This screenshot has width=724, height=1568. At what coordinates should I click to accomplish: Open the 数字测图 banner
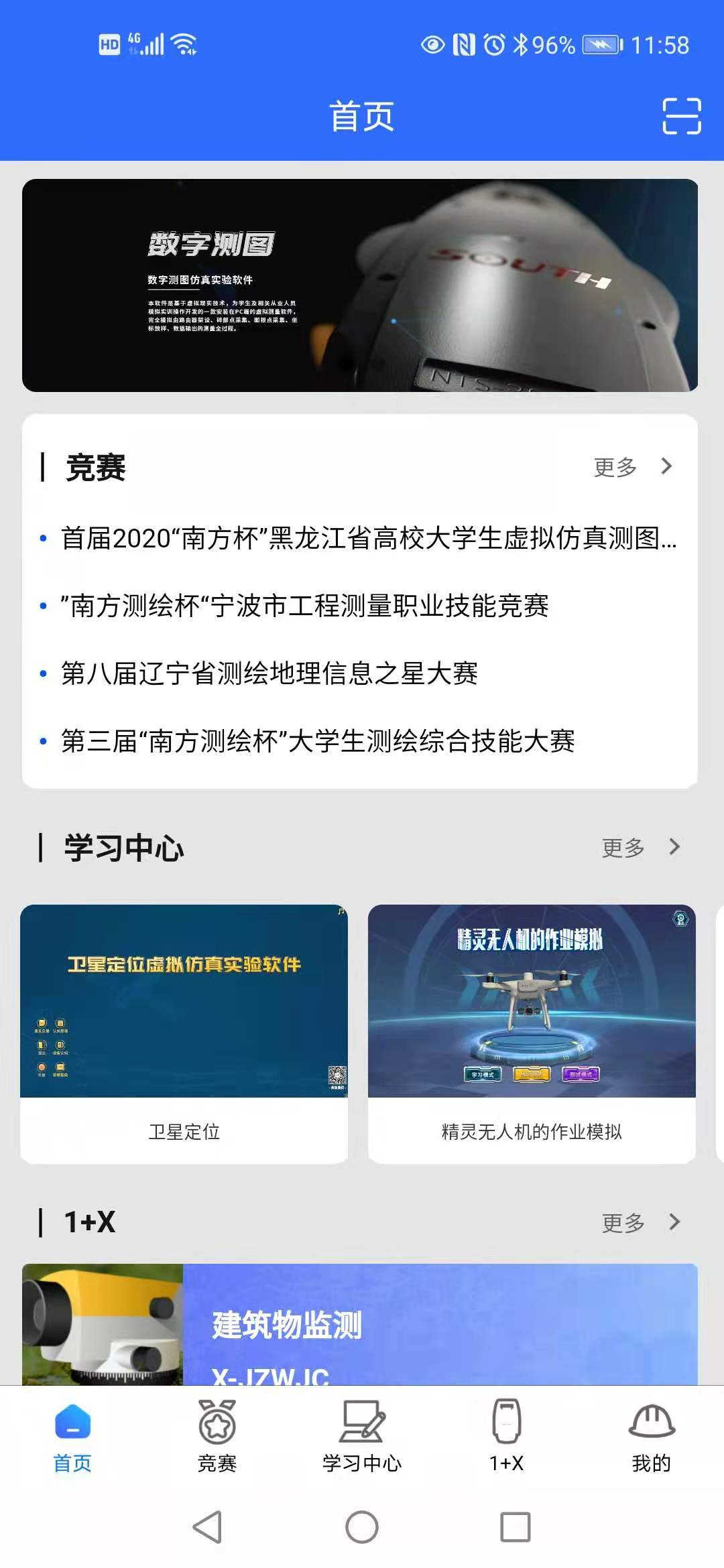[360, 285]
